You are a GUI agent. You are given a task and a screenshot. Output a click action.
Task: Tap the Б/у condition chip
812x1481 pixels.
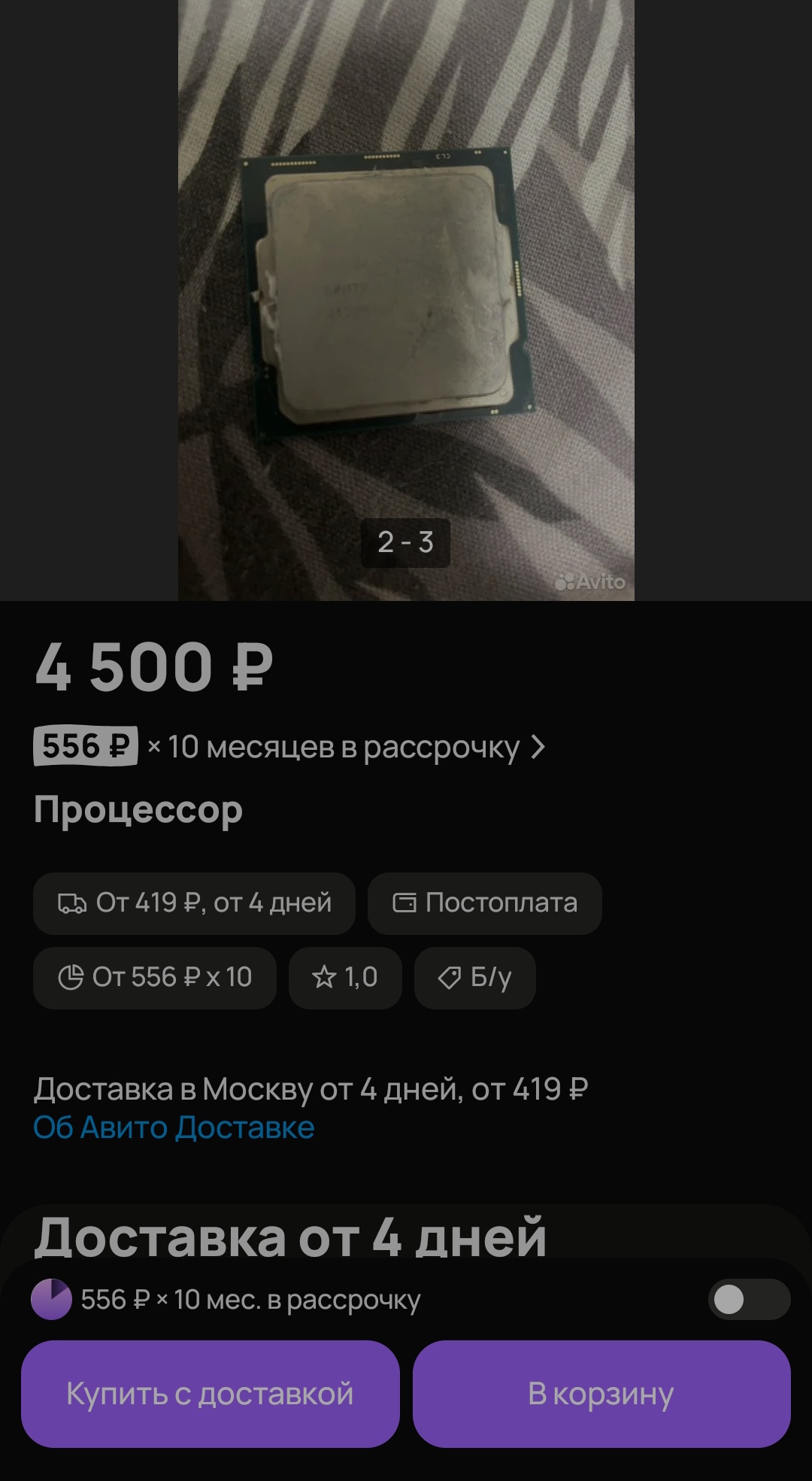(x=475, y=978)
